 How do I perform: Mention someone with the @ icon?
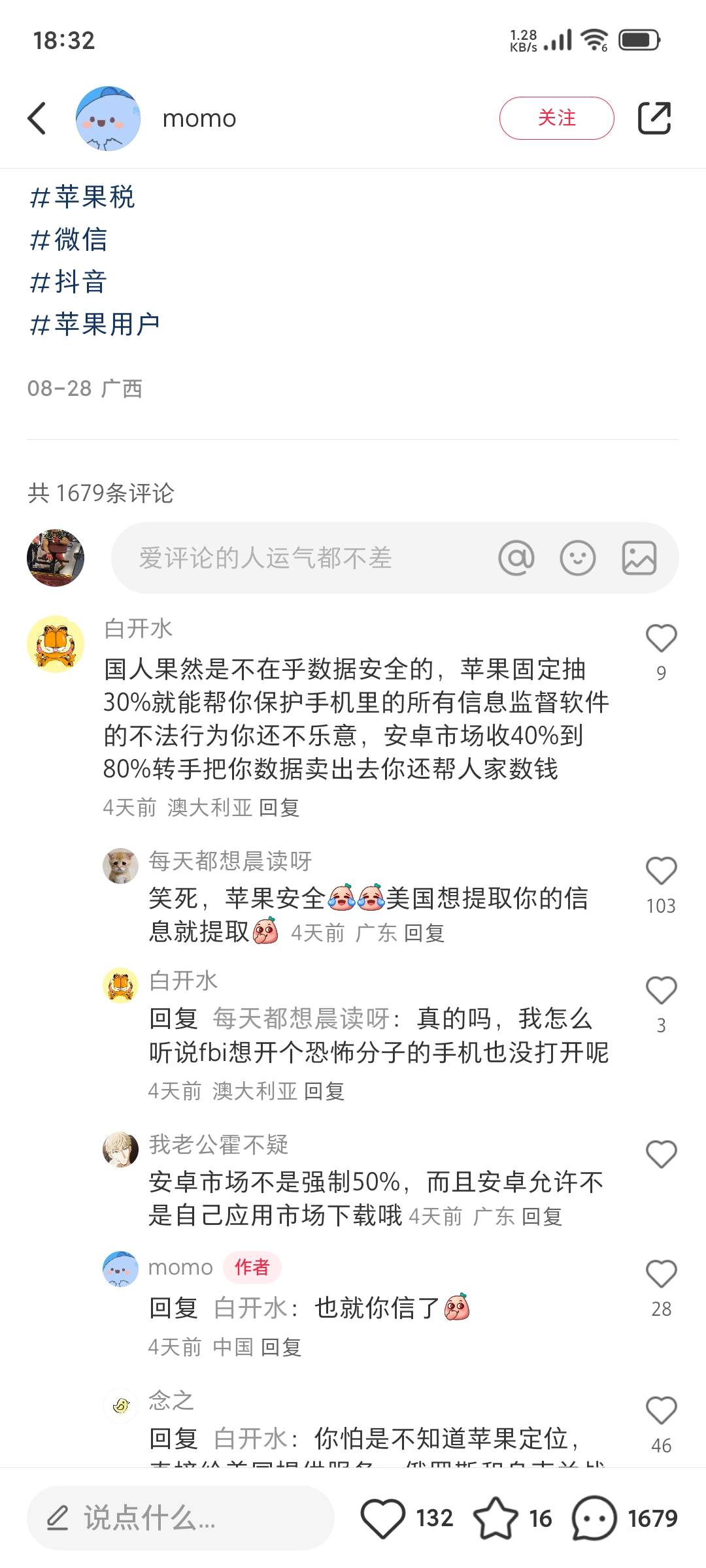pos(516,558)
